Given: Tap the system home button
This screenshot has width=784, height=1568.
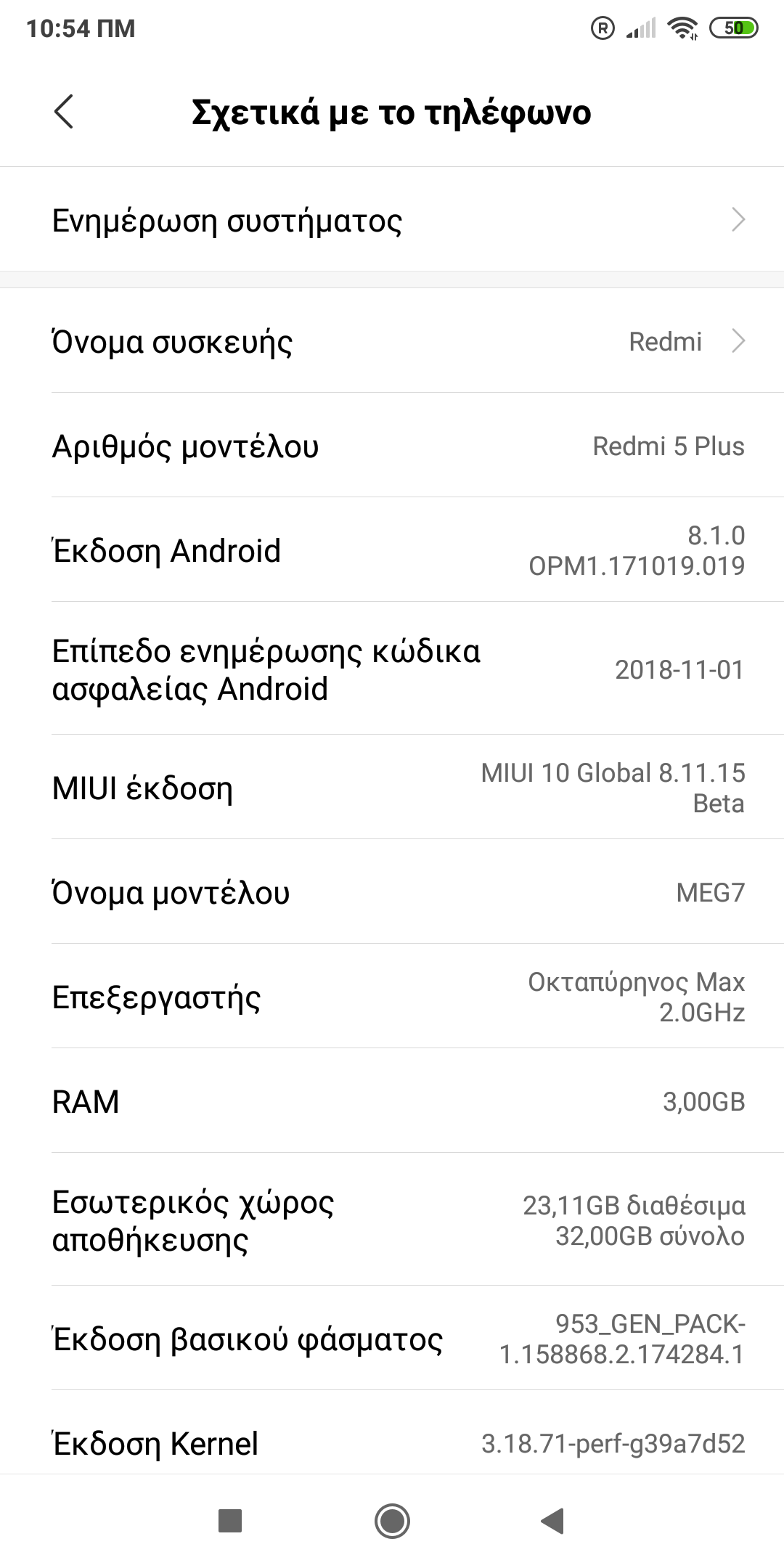Looking at the screenshot, I should pos(392,1520).
